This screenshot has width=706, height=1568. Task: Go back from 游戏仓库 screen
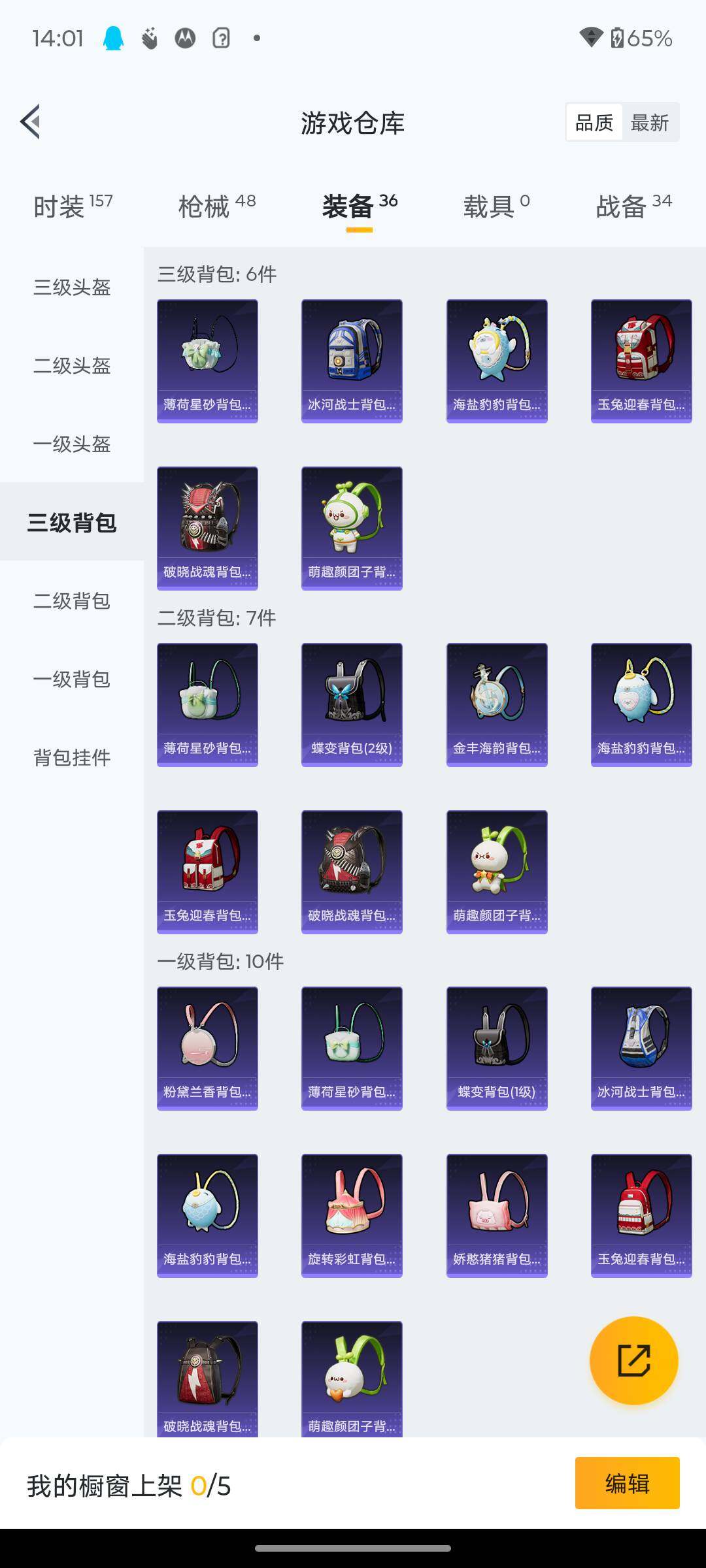tap(30, 122)
